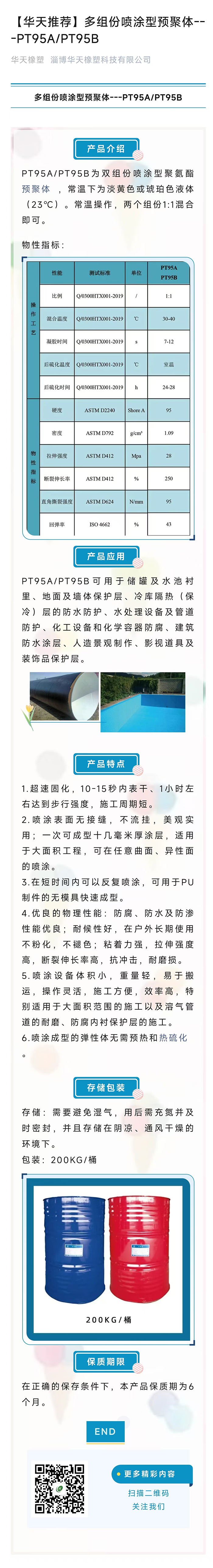The width and height of the screenshot is (213, 1568).
Task: Tap the blue 预聚体 keyword link
Action: (36, 189)
